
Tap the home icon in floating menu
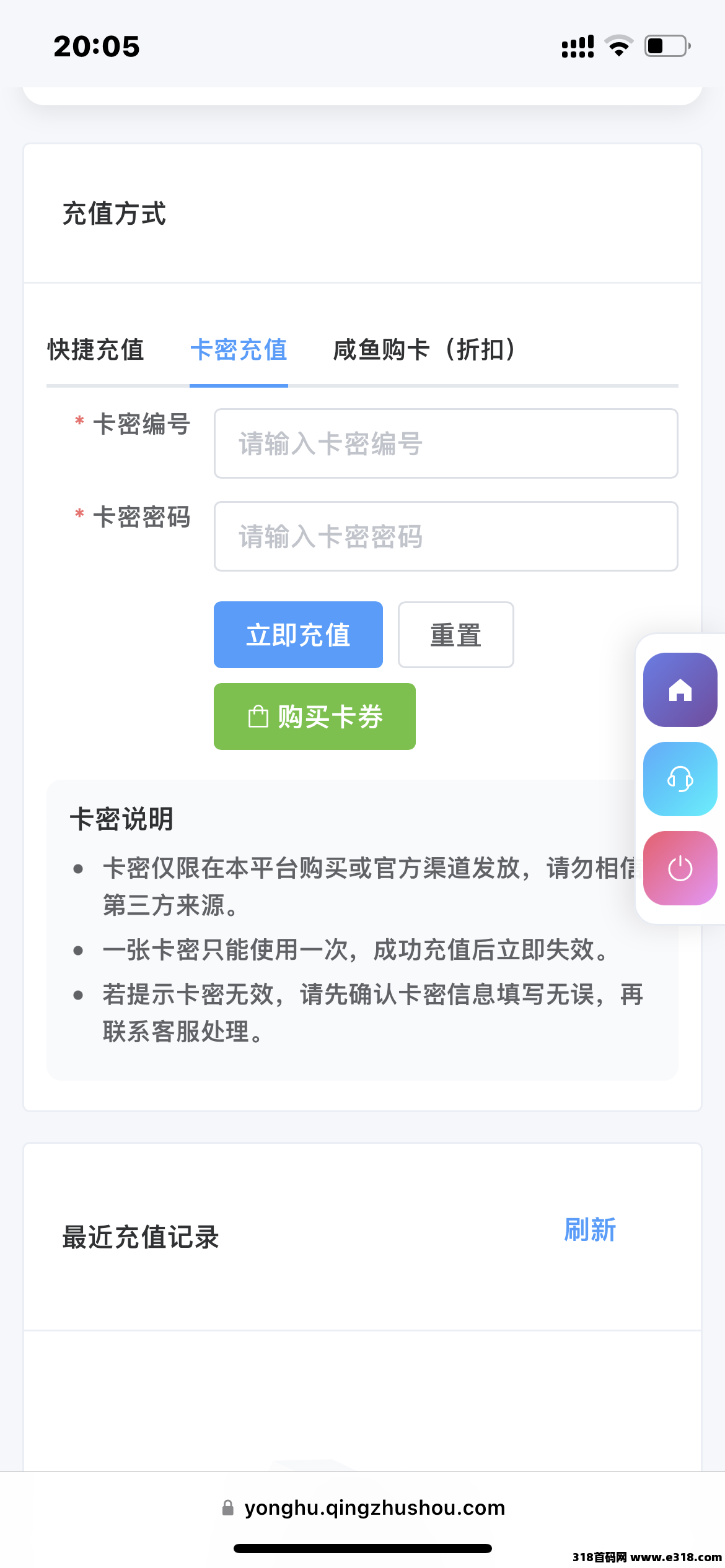pyautogui.click(x=679, y=690)
